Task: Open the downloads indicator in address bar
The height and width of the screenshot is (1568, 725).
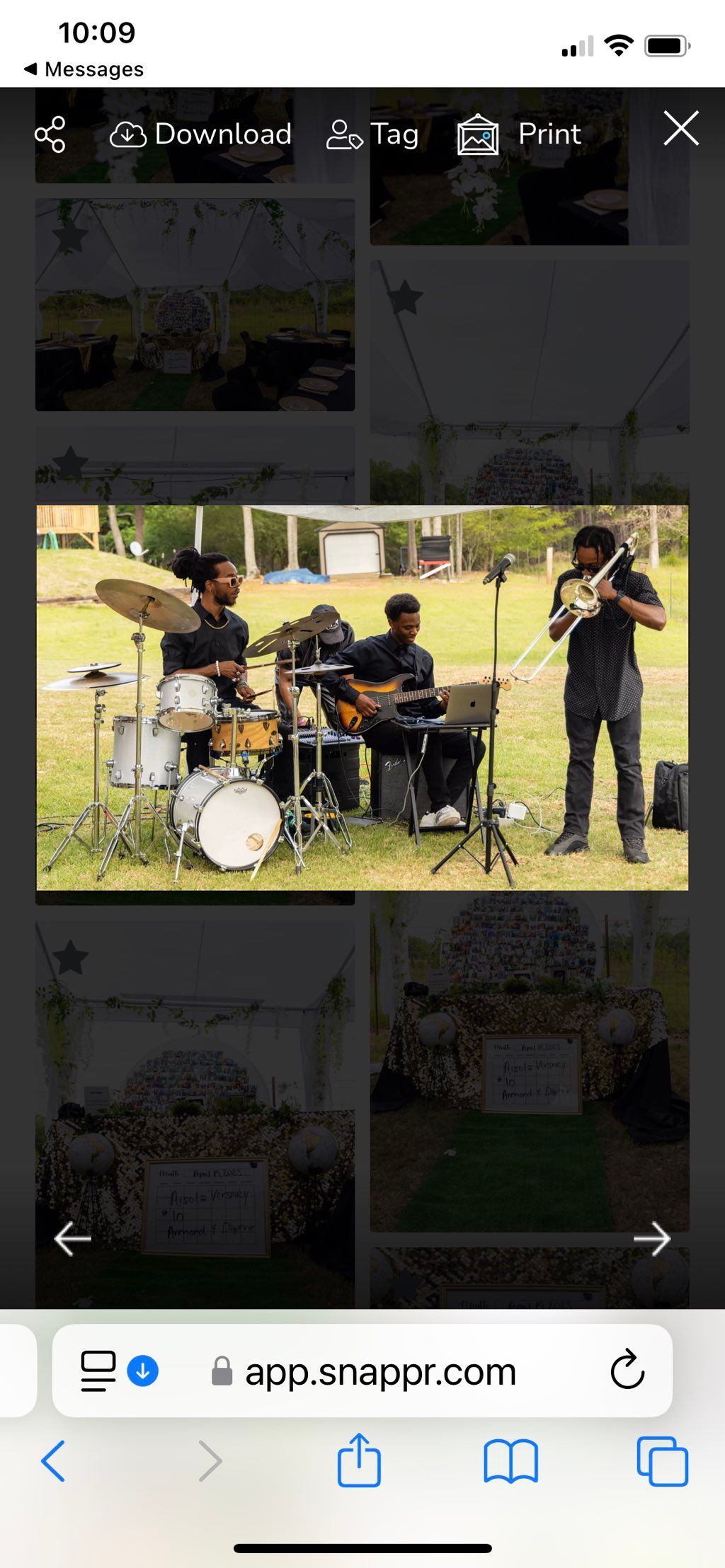Action: coord(143,1371)
